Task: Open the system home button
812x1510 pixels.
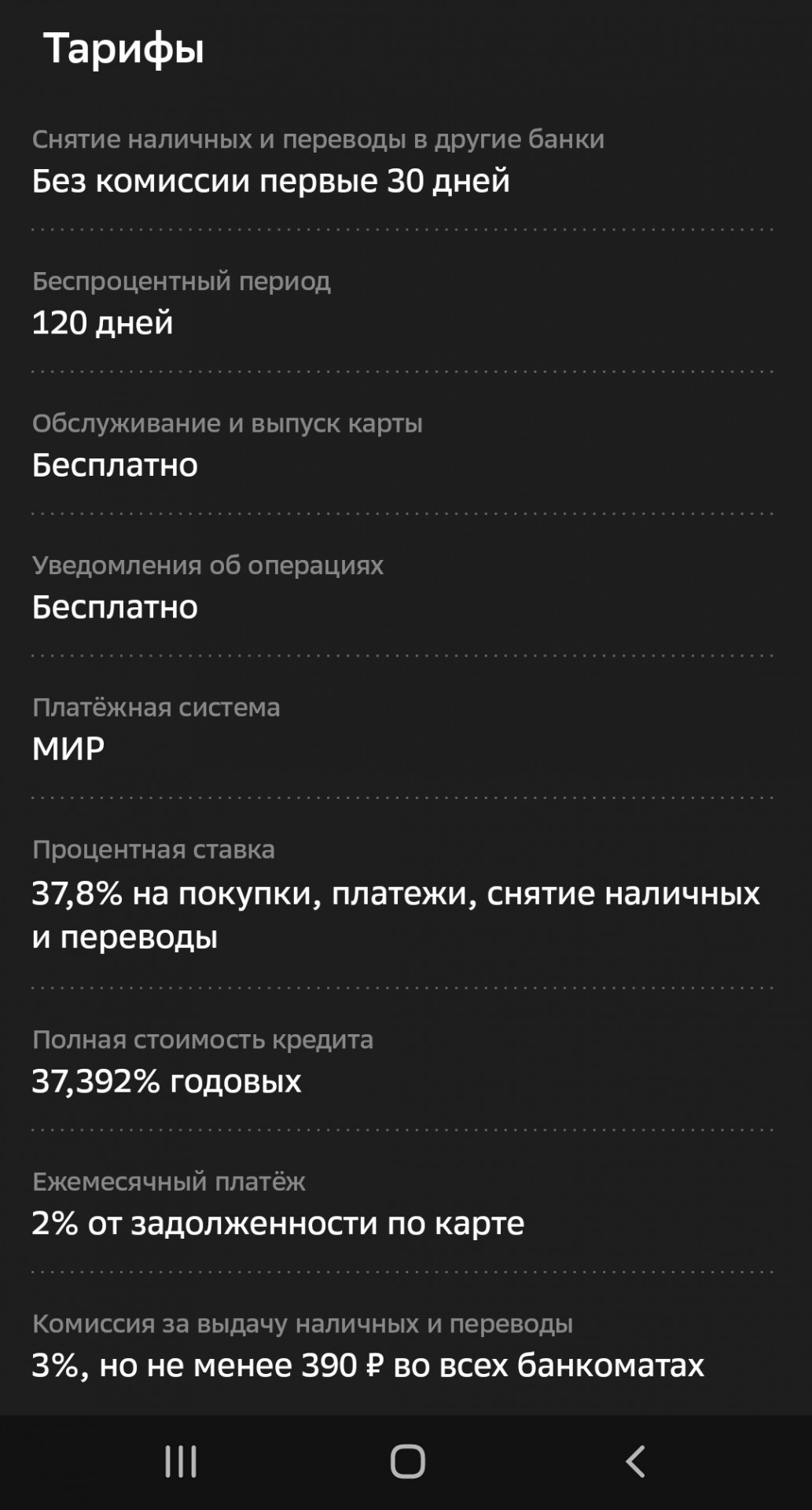Action: [407, 1462]
